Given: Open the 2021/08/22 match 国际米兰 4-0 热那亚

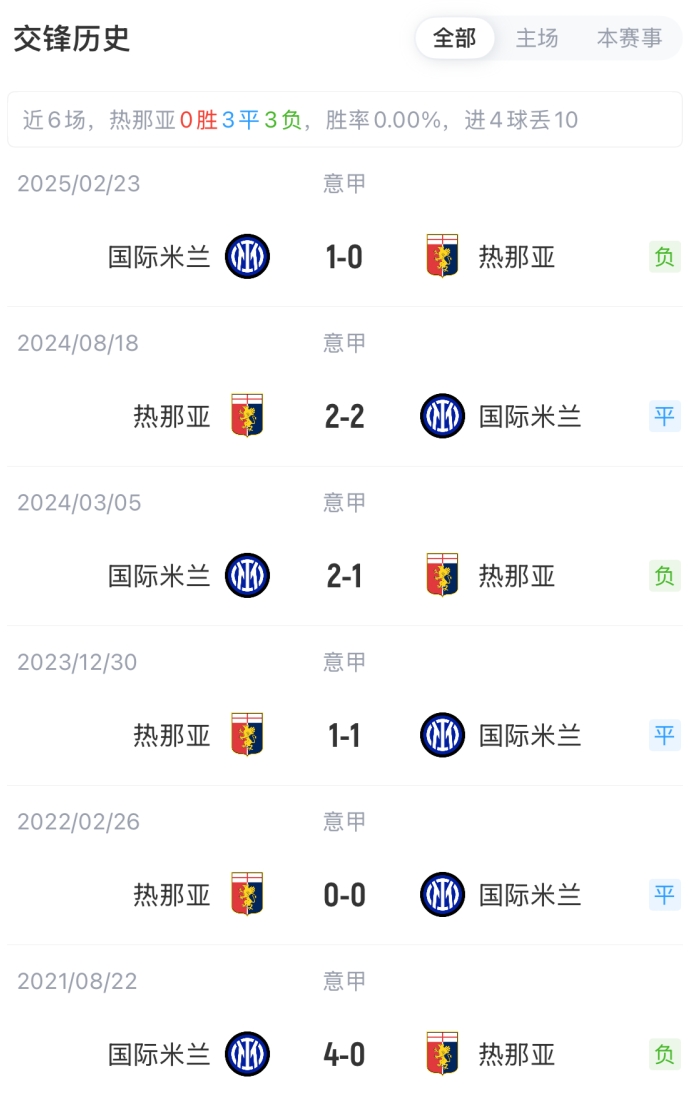Looking at the screenshot, I should (x=345, y=1054).
